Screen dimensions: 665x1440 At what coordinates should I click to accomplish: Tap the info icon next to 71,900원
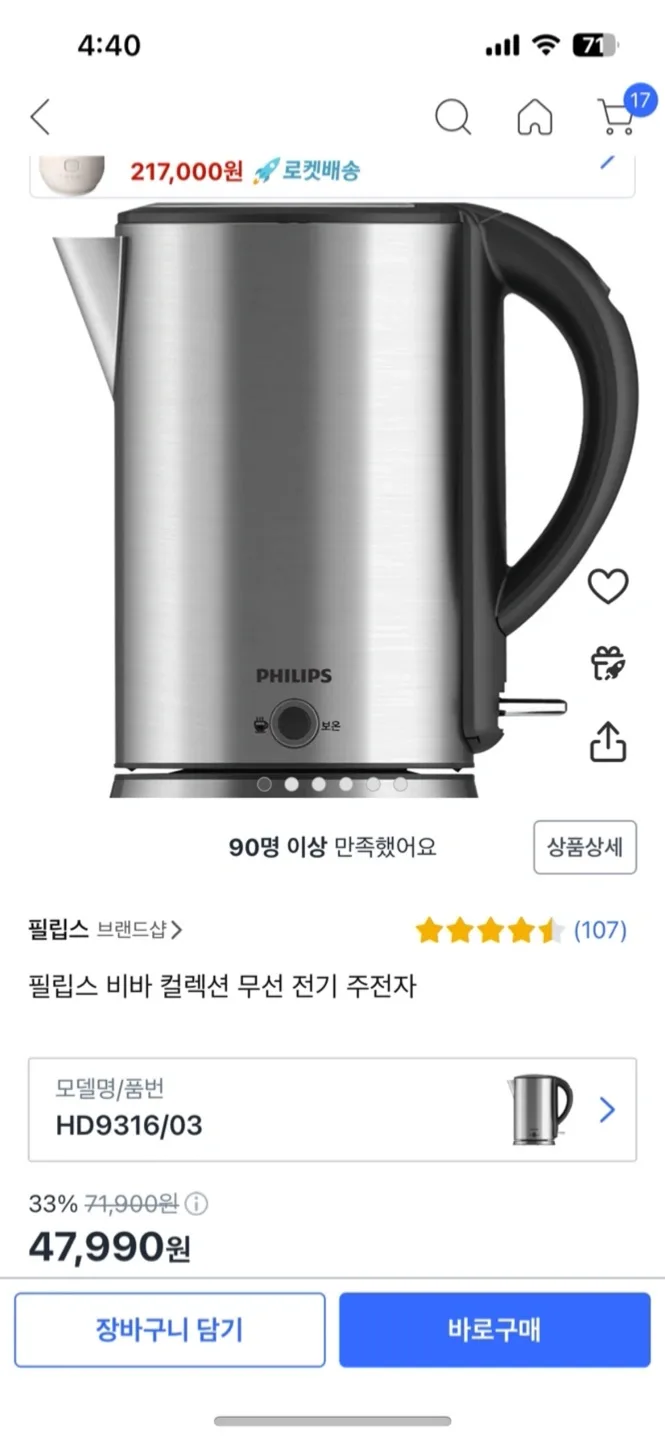pos(197,1203)
